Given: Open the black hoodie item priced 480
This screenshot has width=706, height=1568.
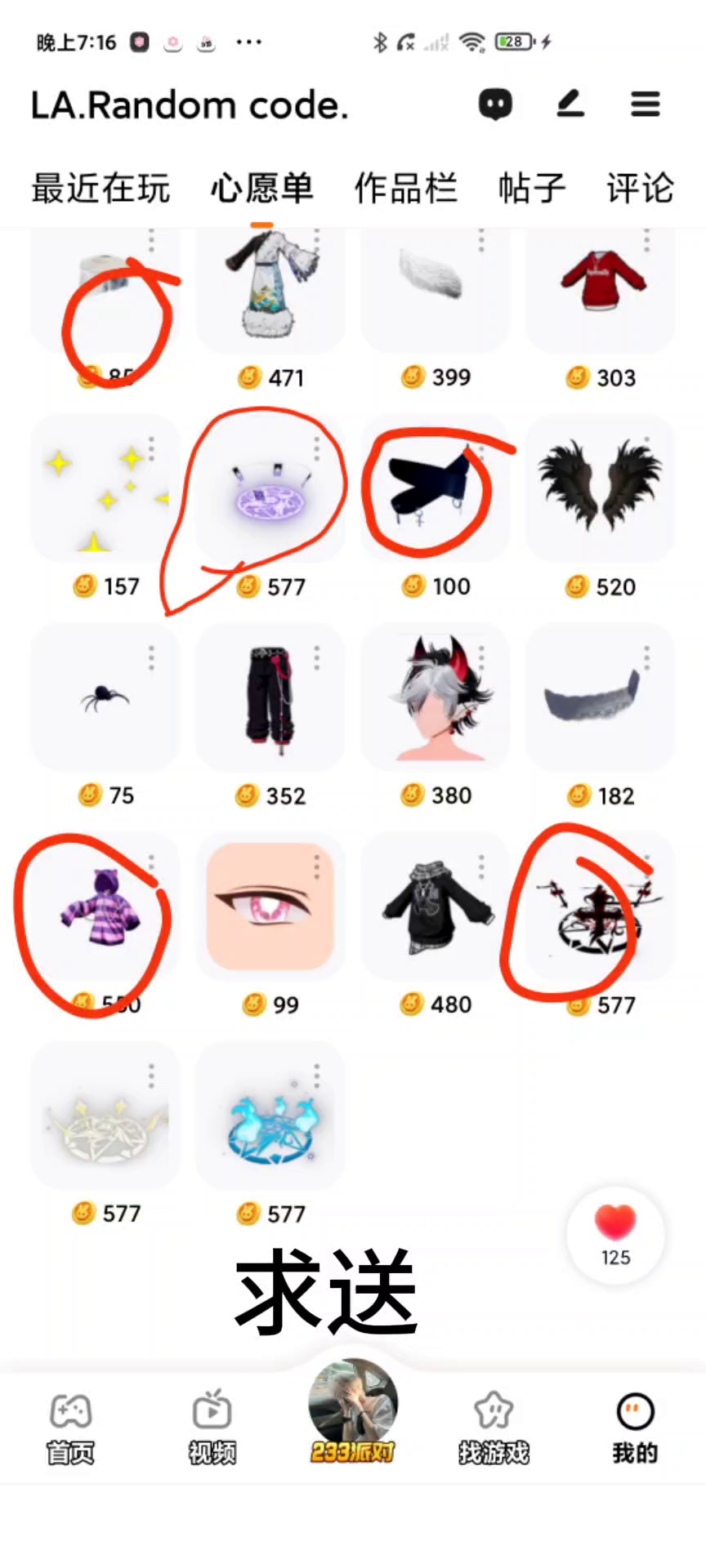Looking at the screenshot, I should pyautogui.click(x=436, y=906).
